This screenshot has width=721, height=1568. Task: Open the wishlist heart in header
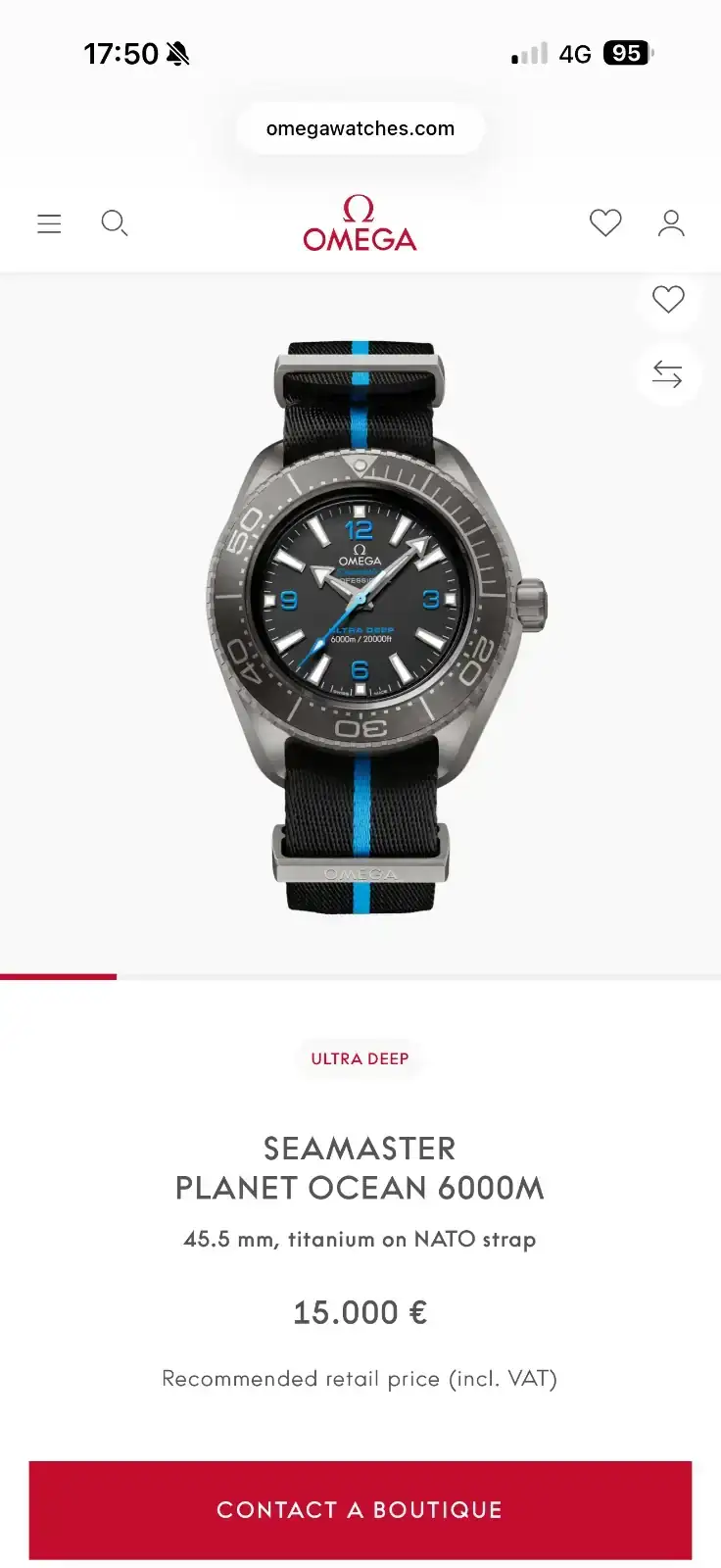tap(605, 222)
